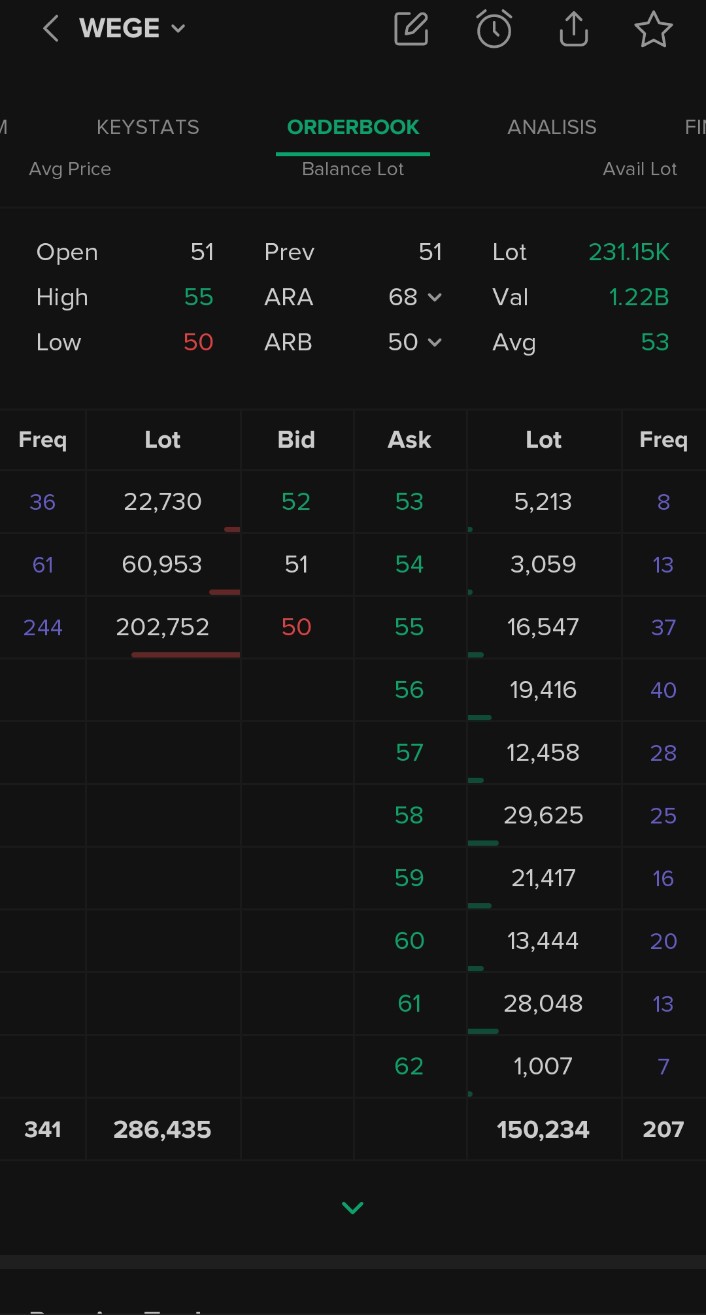Viewport: 706px width, 1315px height.
Task: Switch to the ANALISIS tab
Action: click(551, 127)
